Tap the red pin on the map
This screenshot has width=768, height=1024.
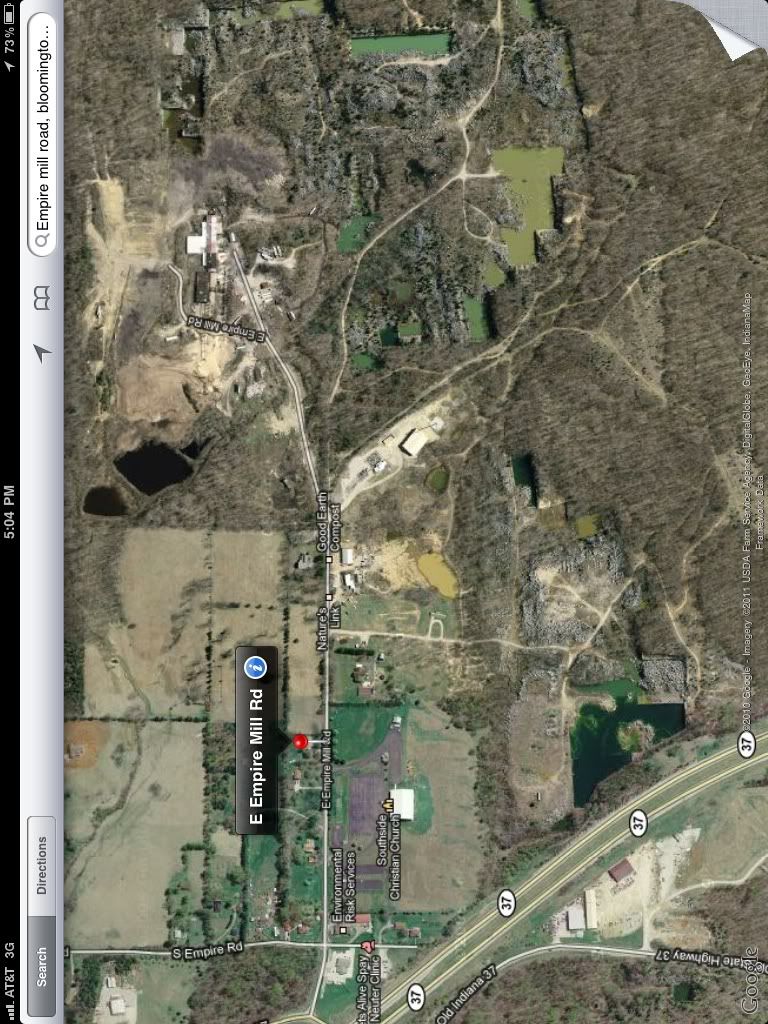coord(300,741)
